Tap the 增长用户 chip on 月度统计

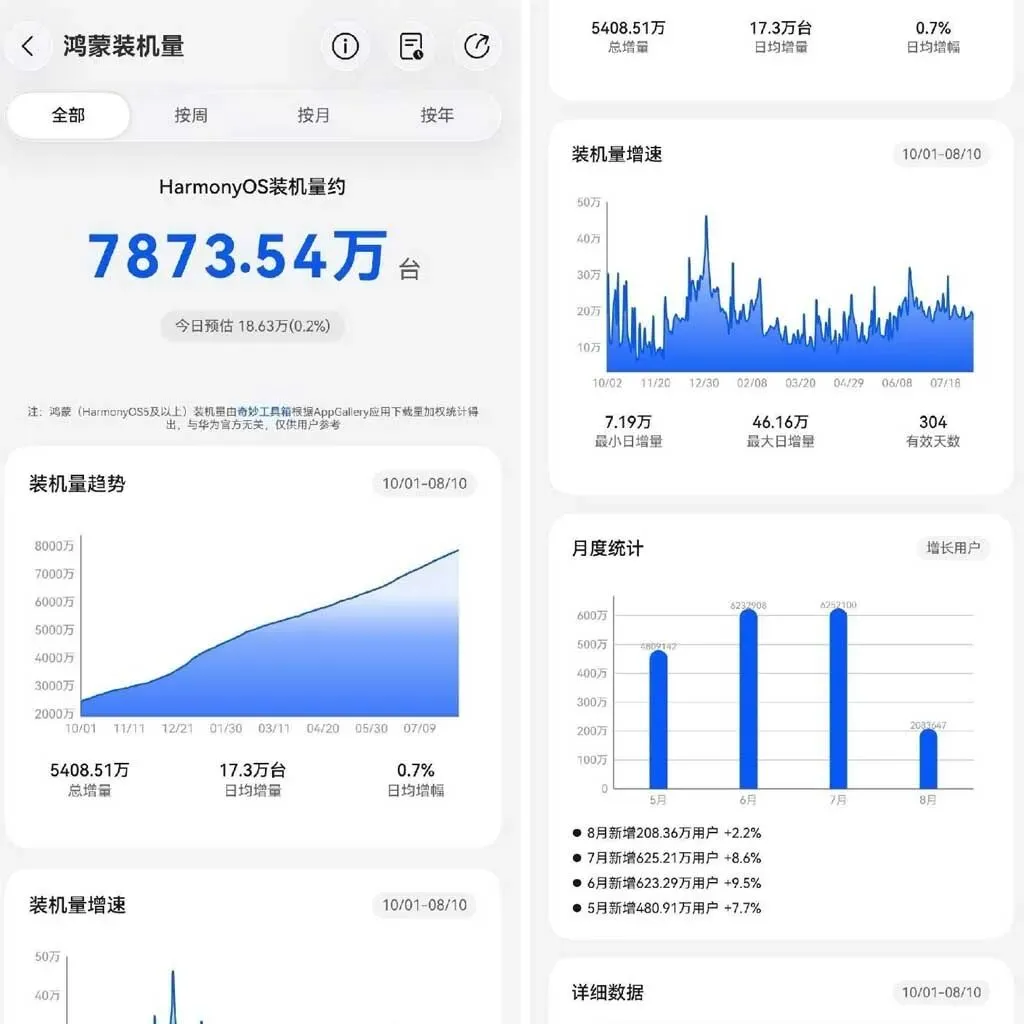click(953, 548)
